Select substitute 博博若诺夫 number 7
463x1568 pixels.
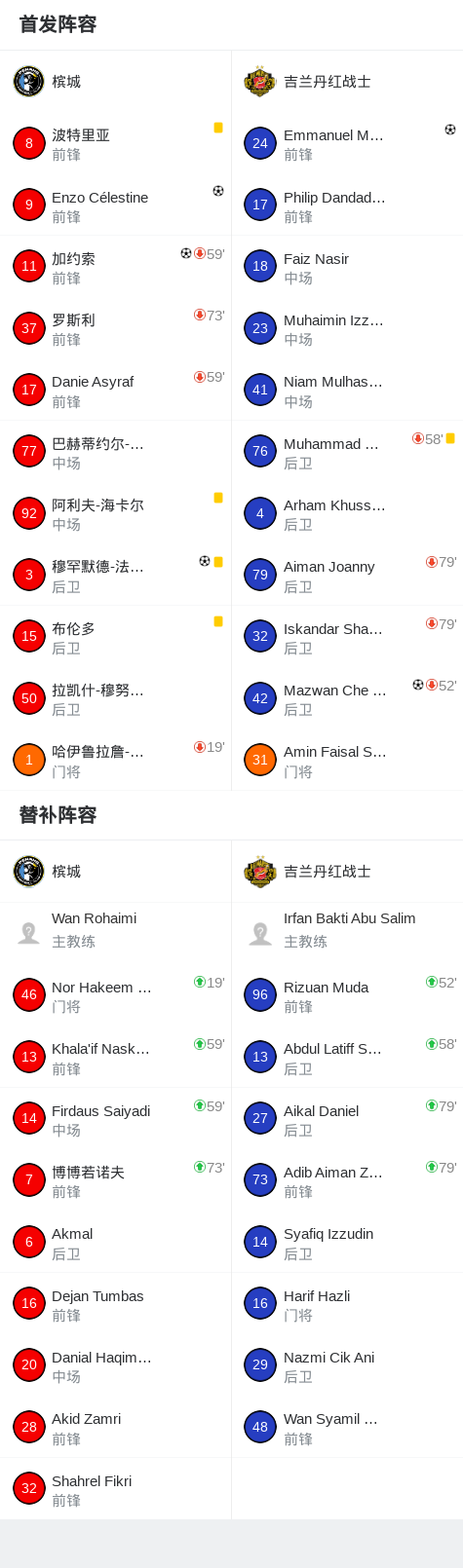(x=115, y=1180)
